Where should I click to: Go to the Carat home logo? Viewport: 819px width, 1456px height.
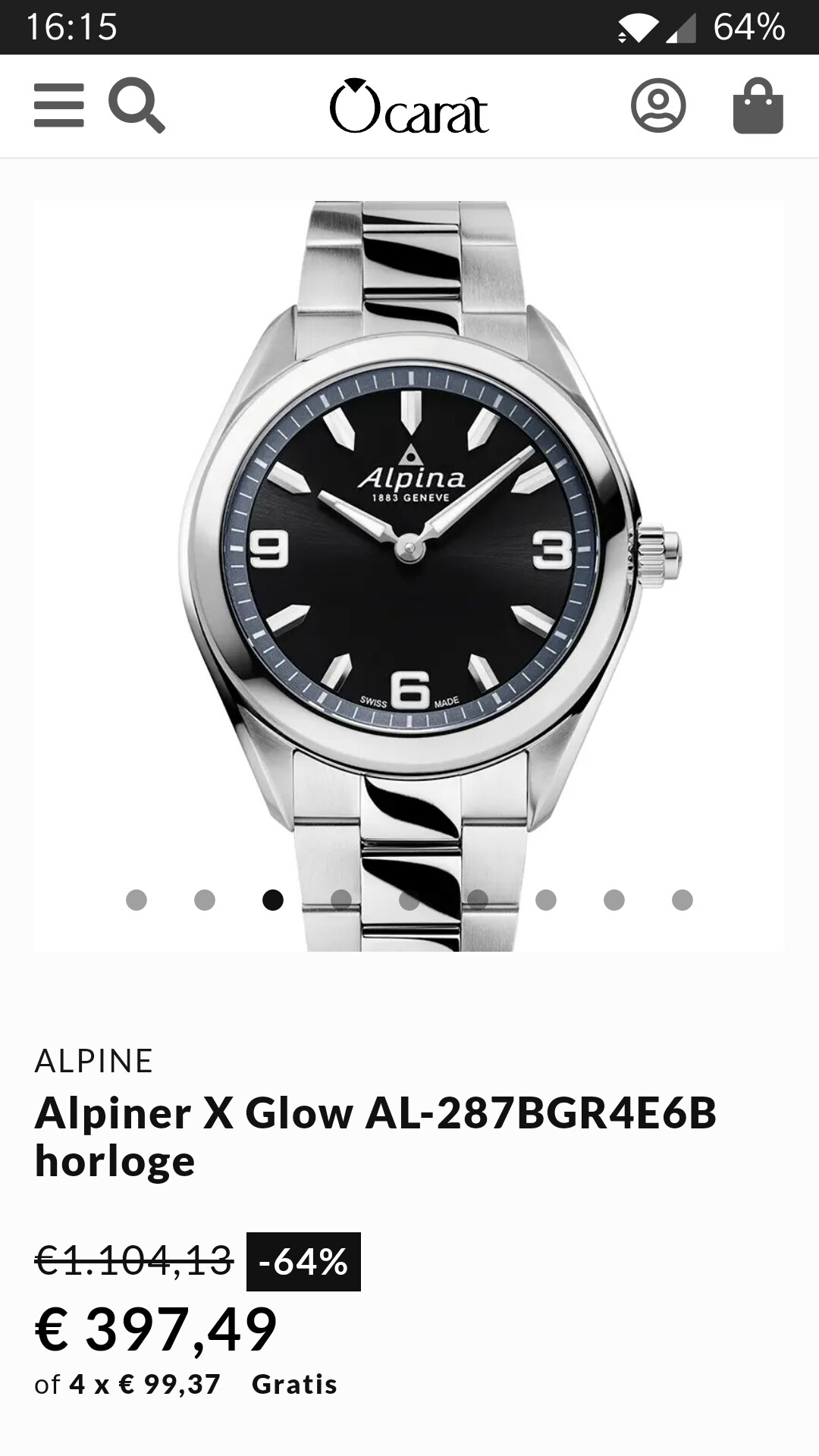409,106
